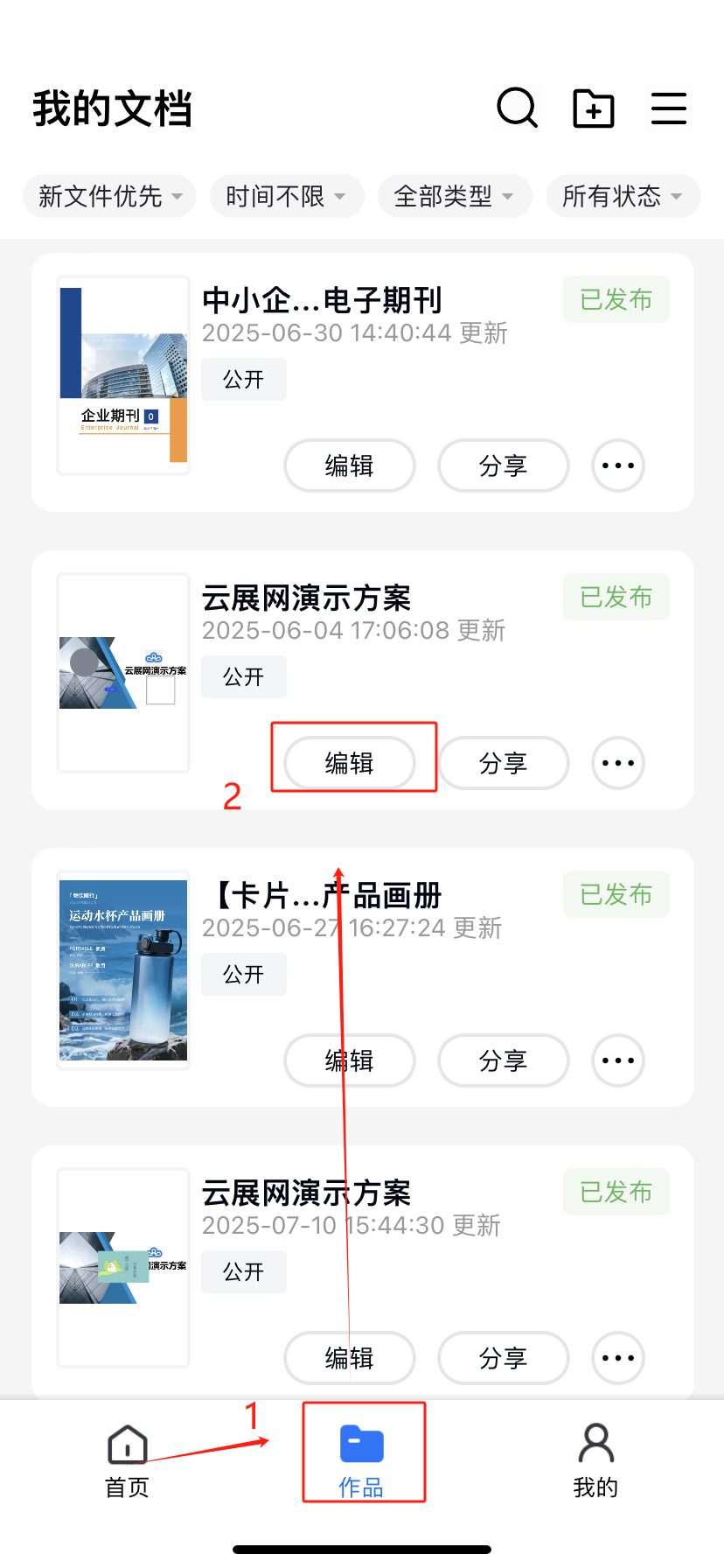Open the search icon in My Documents
This screenshot has height=1568, width=724.
(517, 108)
